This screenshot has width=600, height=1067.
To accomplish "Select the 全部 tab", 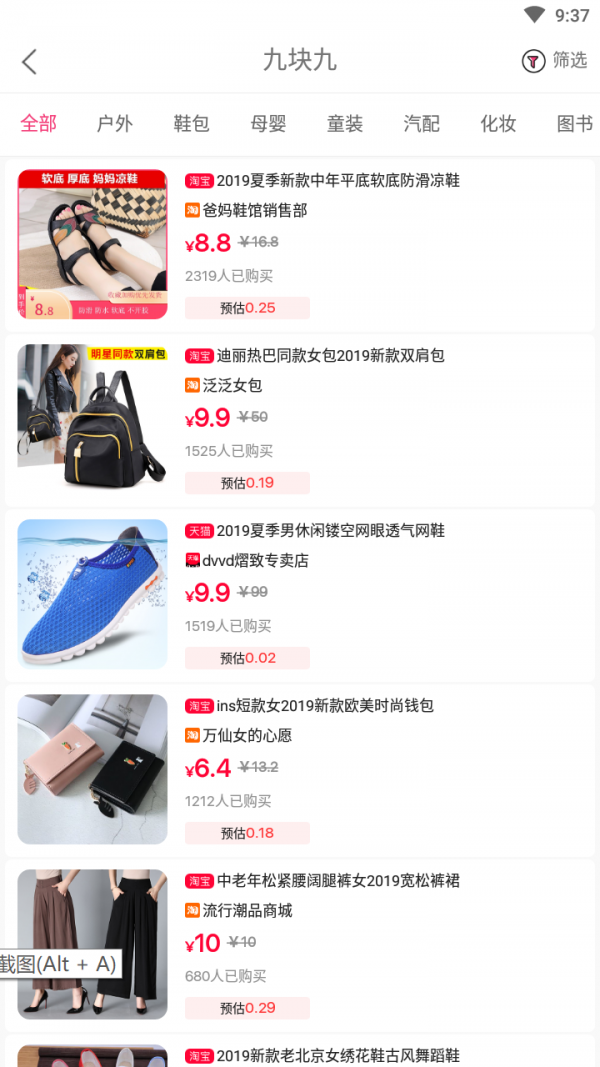I will pyautogui.click(x=39, y=124).
